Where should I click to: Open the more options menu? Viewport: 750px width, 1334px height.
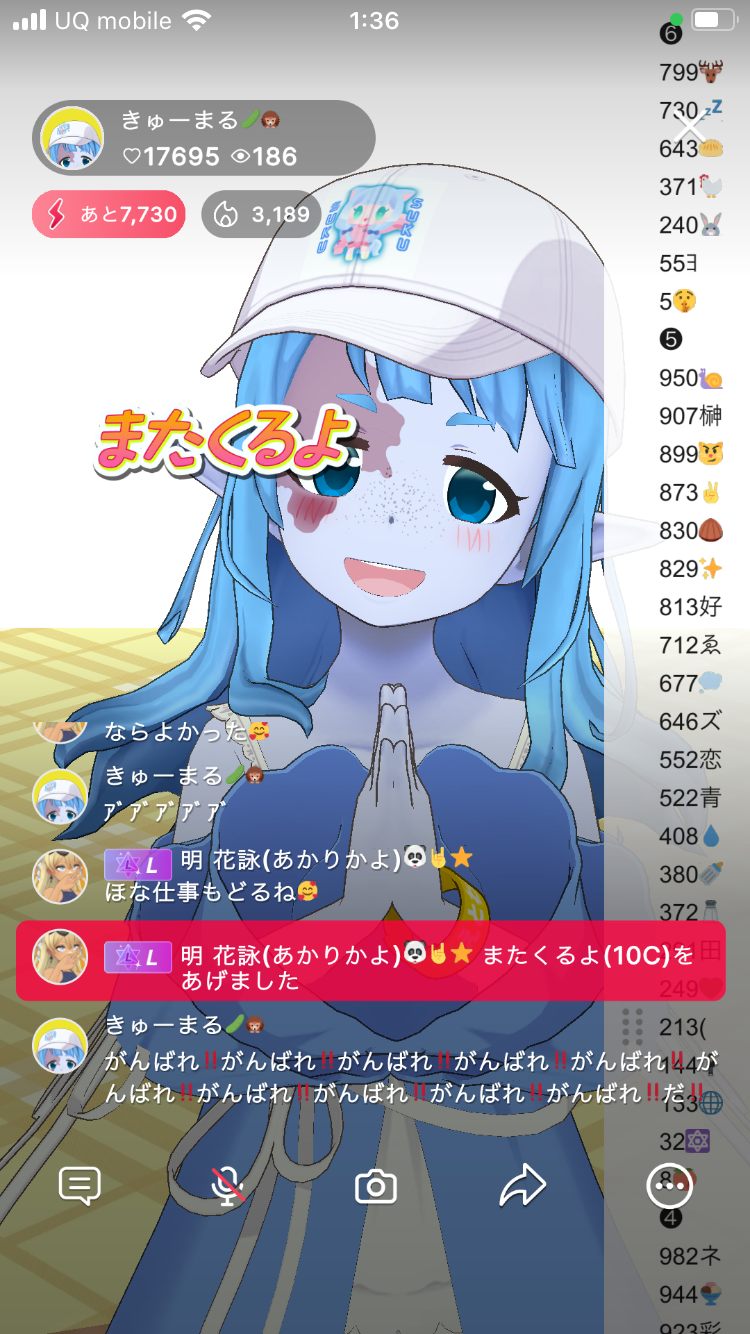coord(669,1187)
